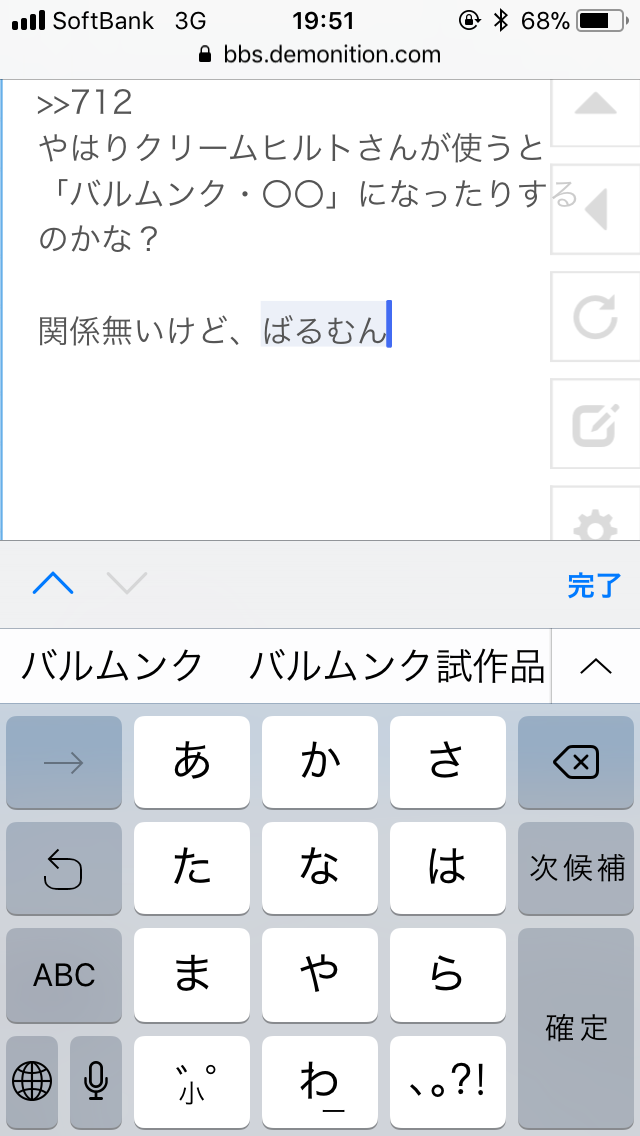The width and height of the screenshot is (640, 1136).
Task: Tap the address bar bbs.demonition.com
Action: pos(320,54)
